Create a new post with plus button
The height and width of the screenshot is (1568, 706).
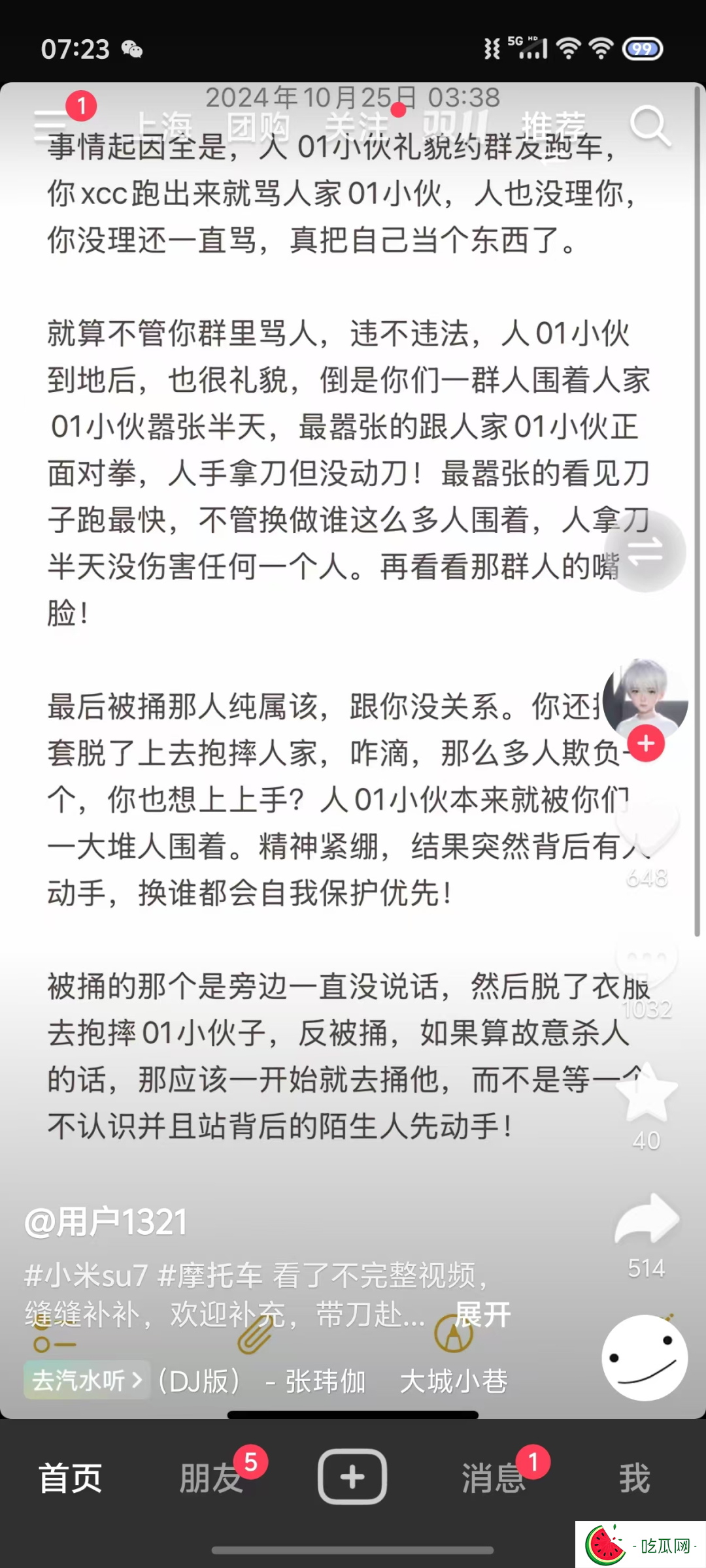coord(352,1477)
